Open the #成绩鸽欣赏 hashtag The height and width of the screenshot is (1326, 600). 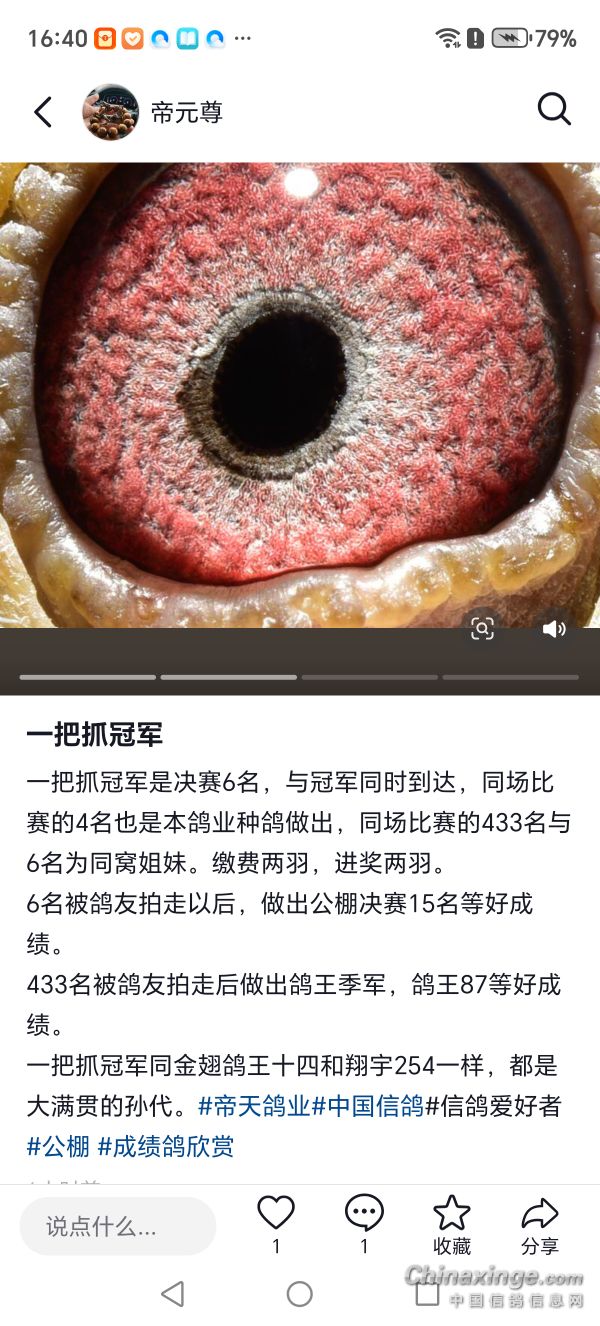pos(166,1146)
